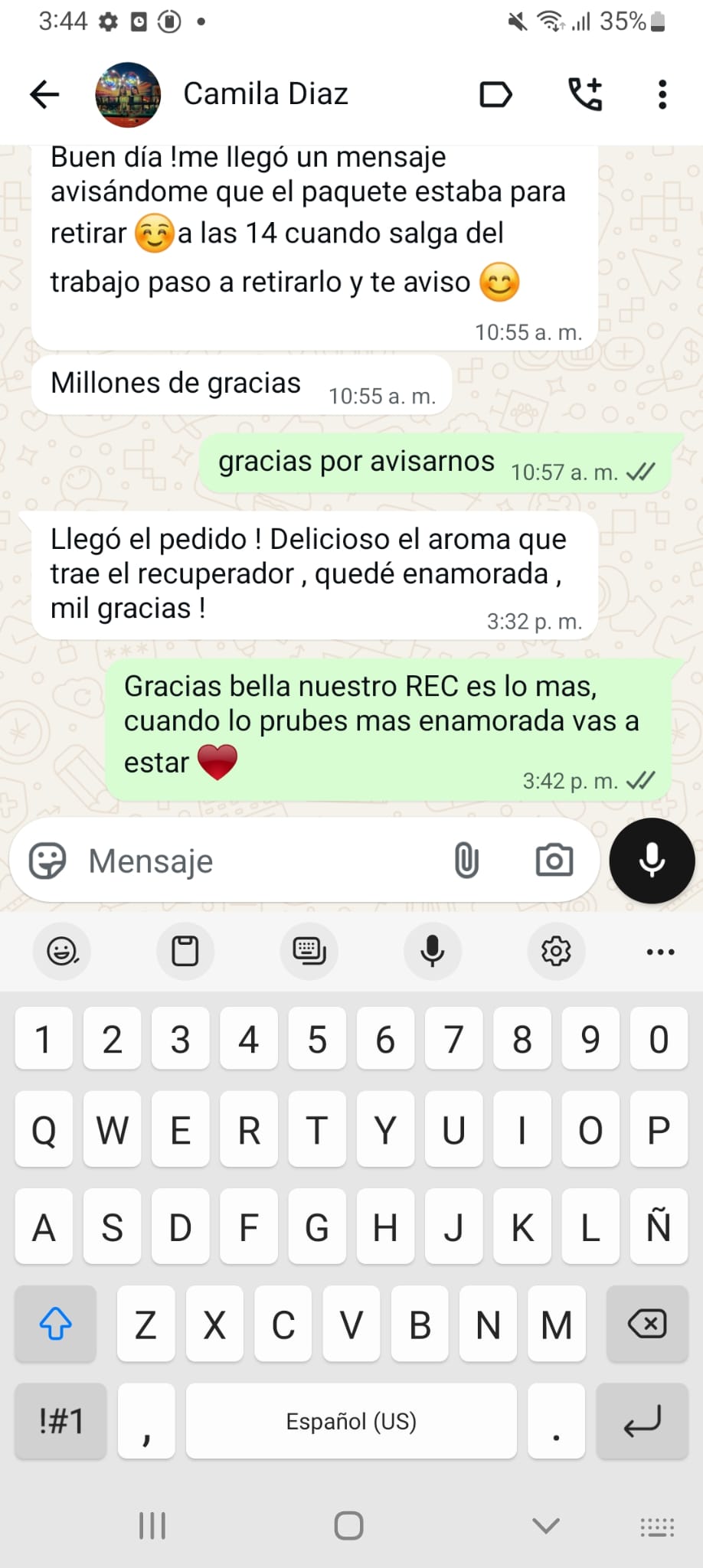The image size is (703, 1568).
Task: Open keyboard emoji panel
Action: click(62, 951)
